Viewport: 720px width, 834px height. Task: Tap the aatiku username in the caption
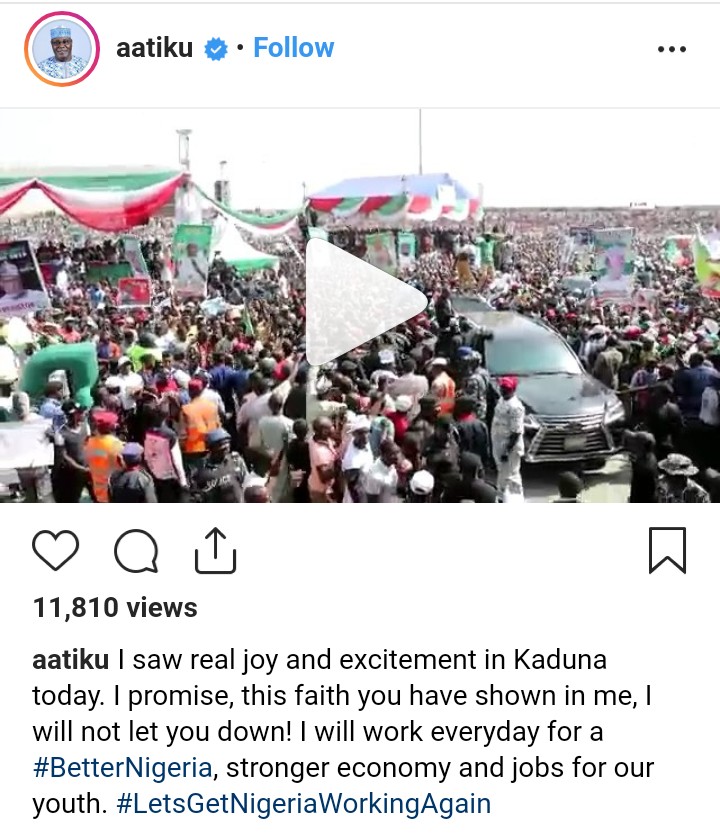click(70, 660)
